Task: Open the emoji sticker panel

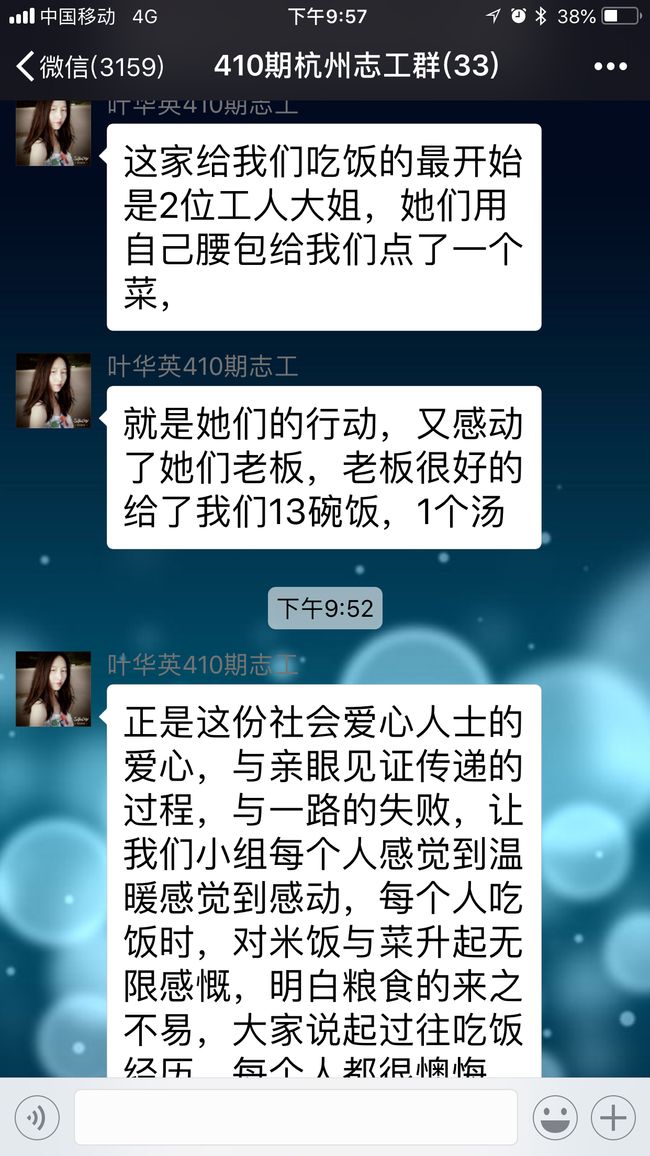Action: (555, 1118)
